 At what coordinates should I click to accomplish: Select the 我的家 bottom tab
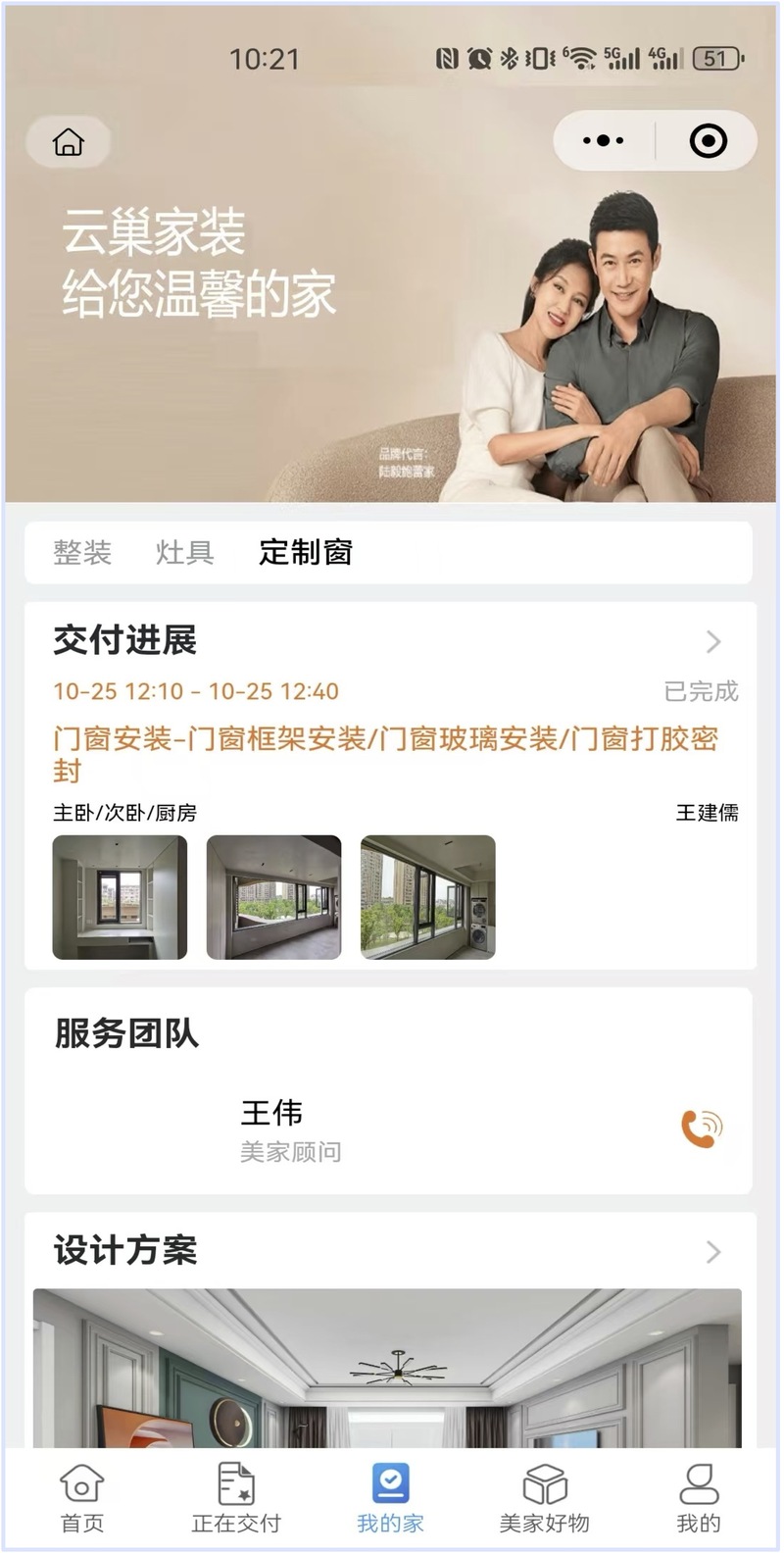[x=390, y=1497]
